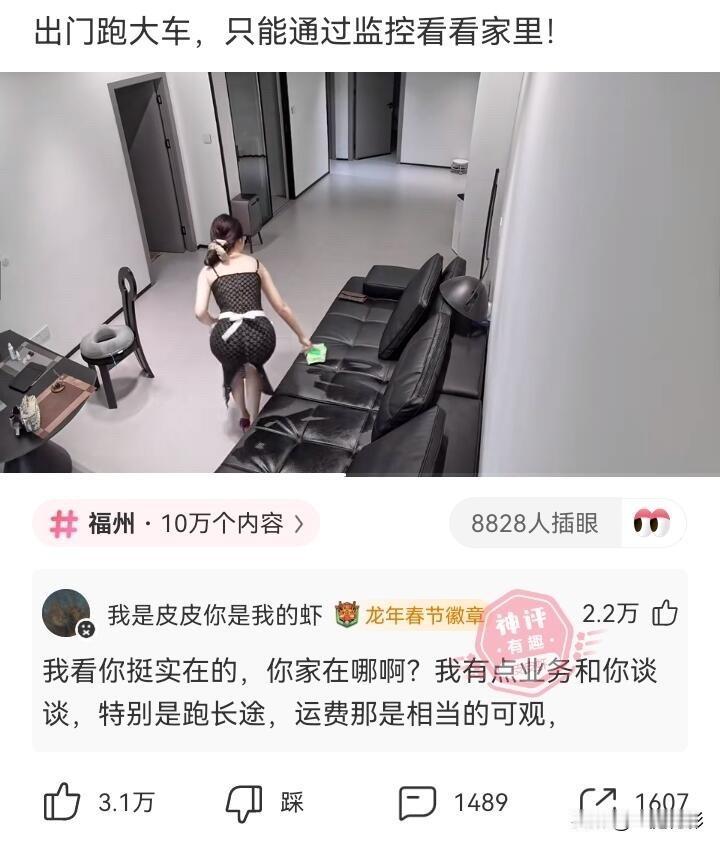Click the post title about 跑大车
The width and height of the screenshot is (720, 846).
pyautogui.click(x=290, y=33)
